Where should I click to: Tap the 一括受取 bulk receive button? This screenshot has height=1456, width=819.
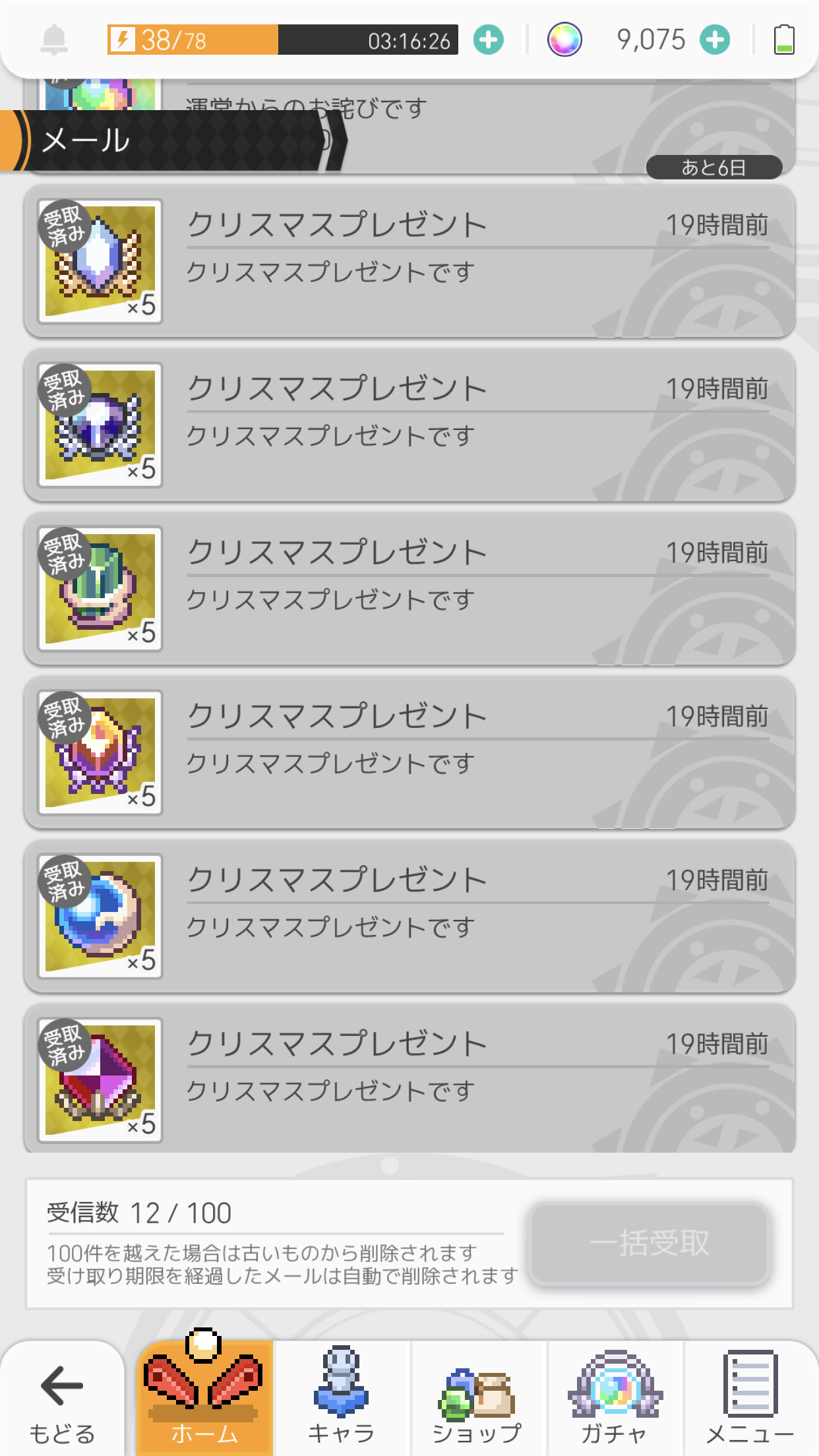point(650,1243)
